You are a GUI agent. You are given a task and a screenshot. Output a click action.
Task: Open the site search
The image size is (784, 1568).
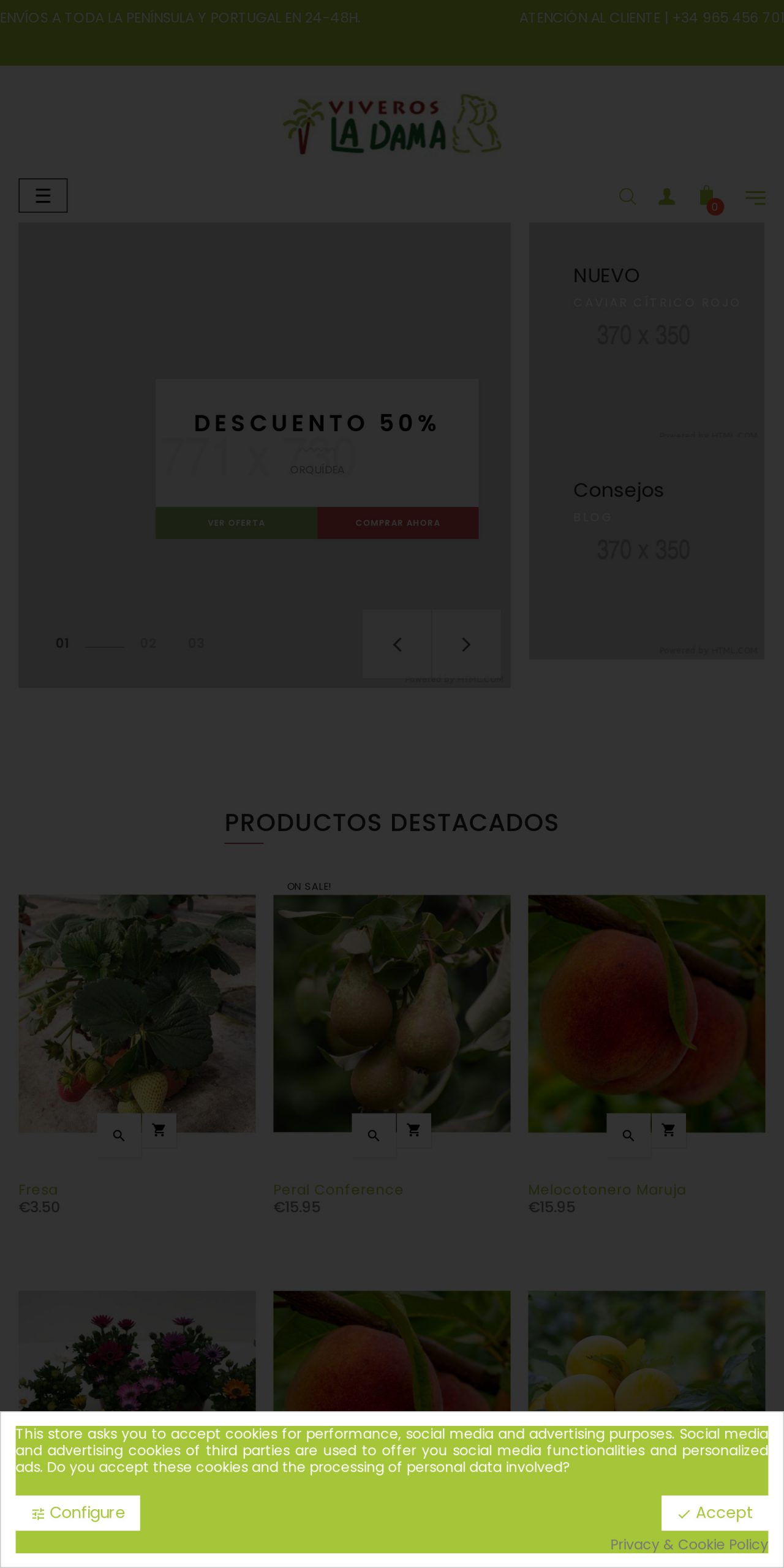coord(627,196)
